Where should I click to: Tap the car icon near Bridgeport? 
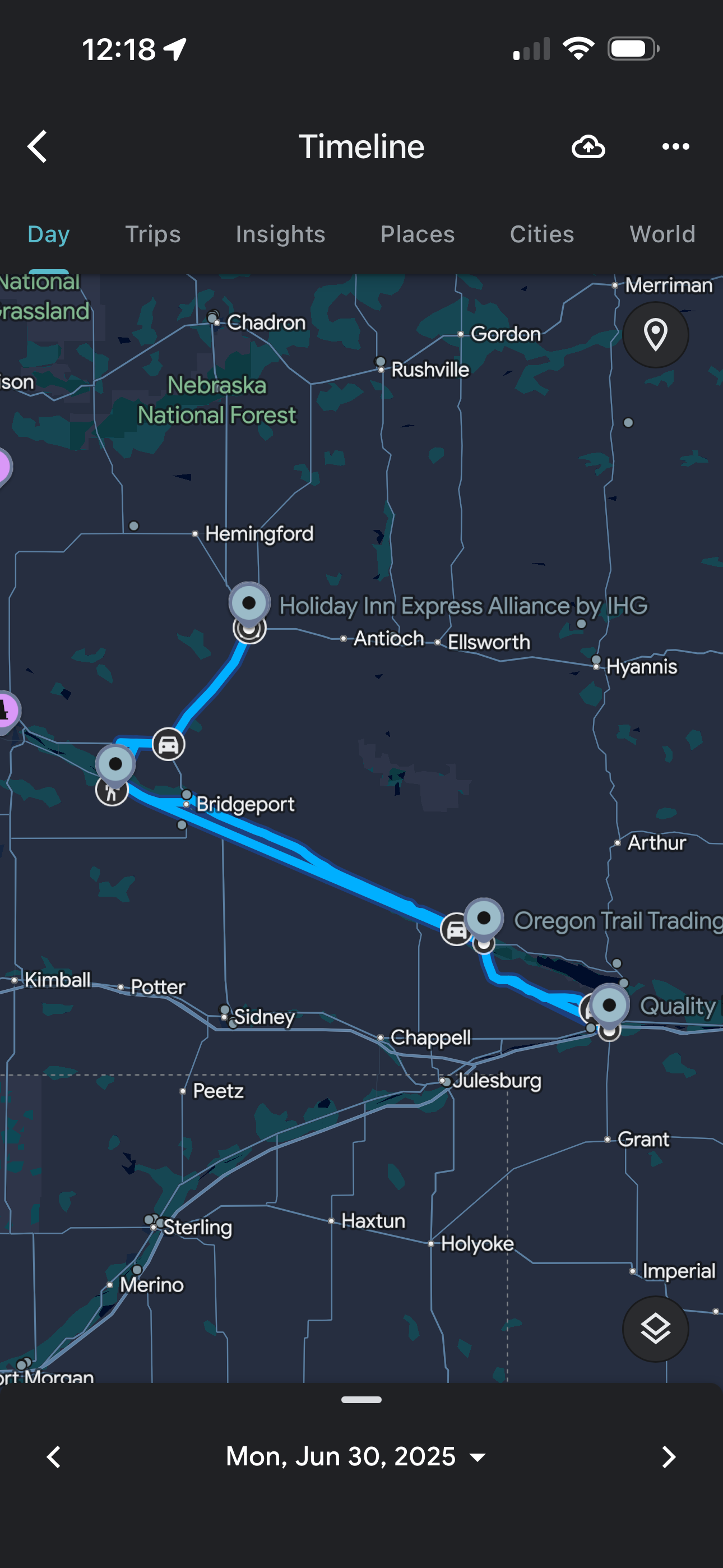(x=169, y=744)
